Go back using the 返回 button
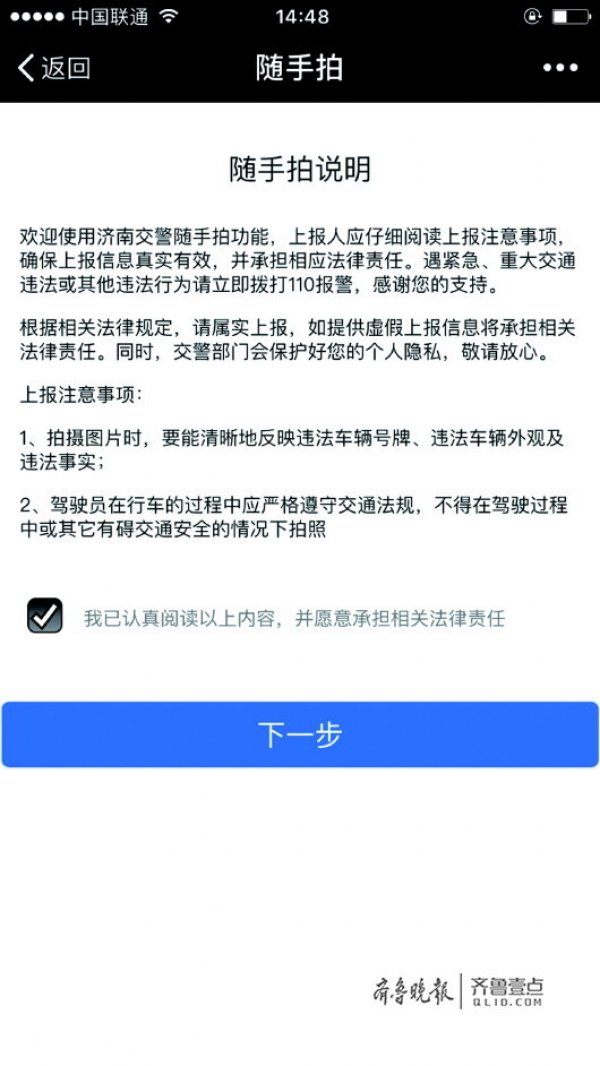This screenshot has height=1066, width=600. click(x=54, y=68)
